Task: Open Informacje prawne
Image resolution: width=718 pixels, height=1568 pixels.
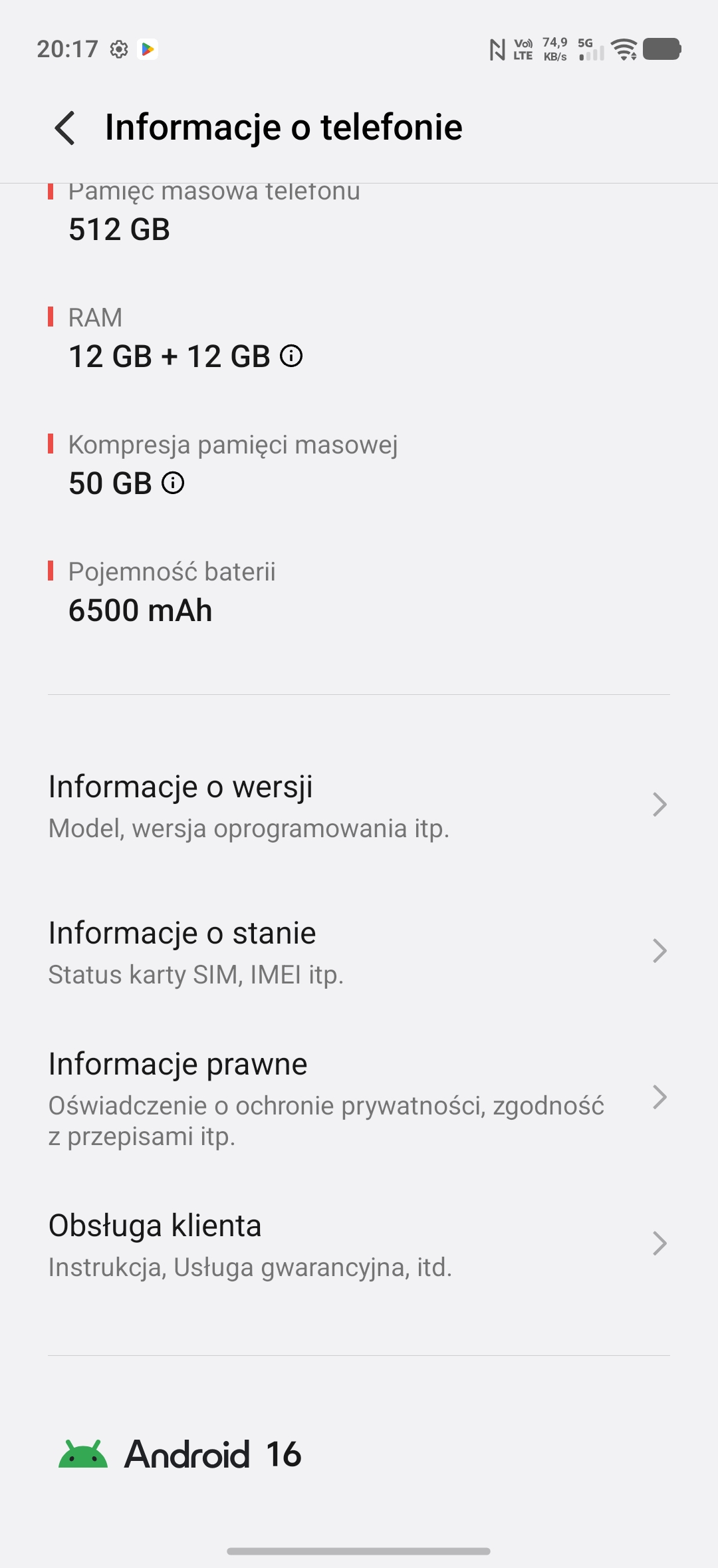Action: coord(359,1098)
